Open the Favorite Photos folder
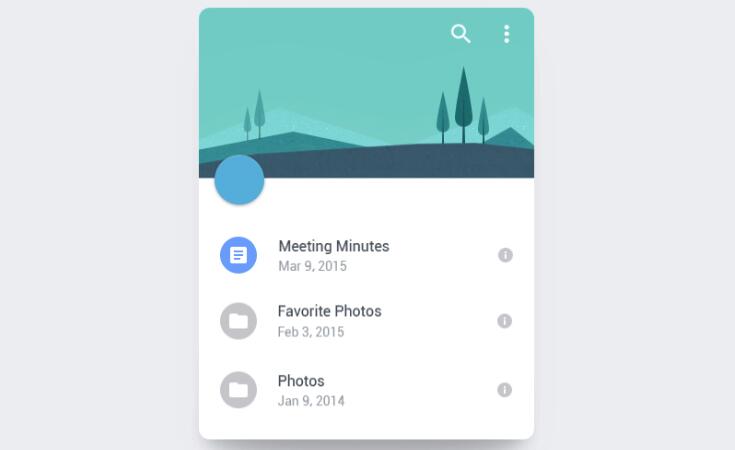The image size is (735, 450). 329,320
